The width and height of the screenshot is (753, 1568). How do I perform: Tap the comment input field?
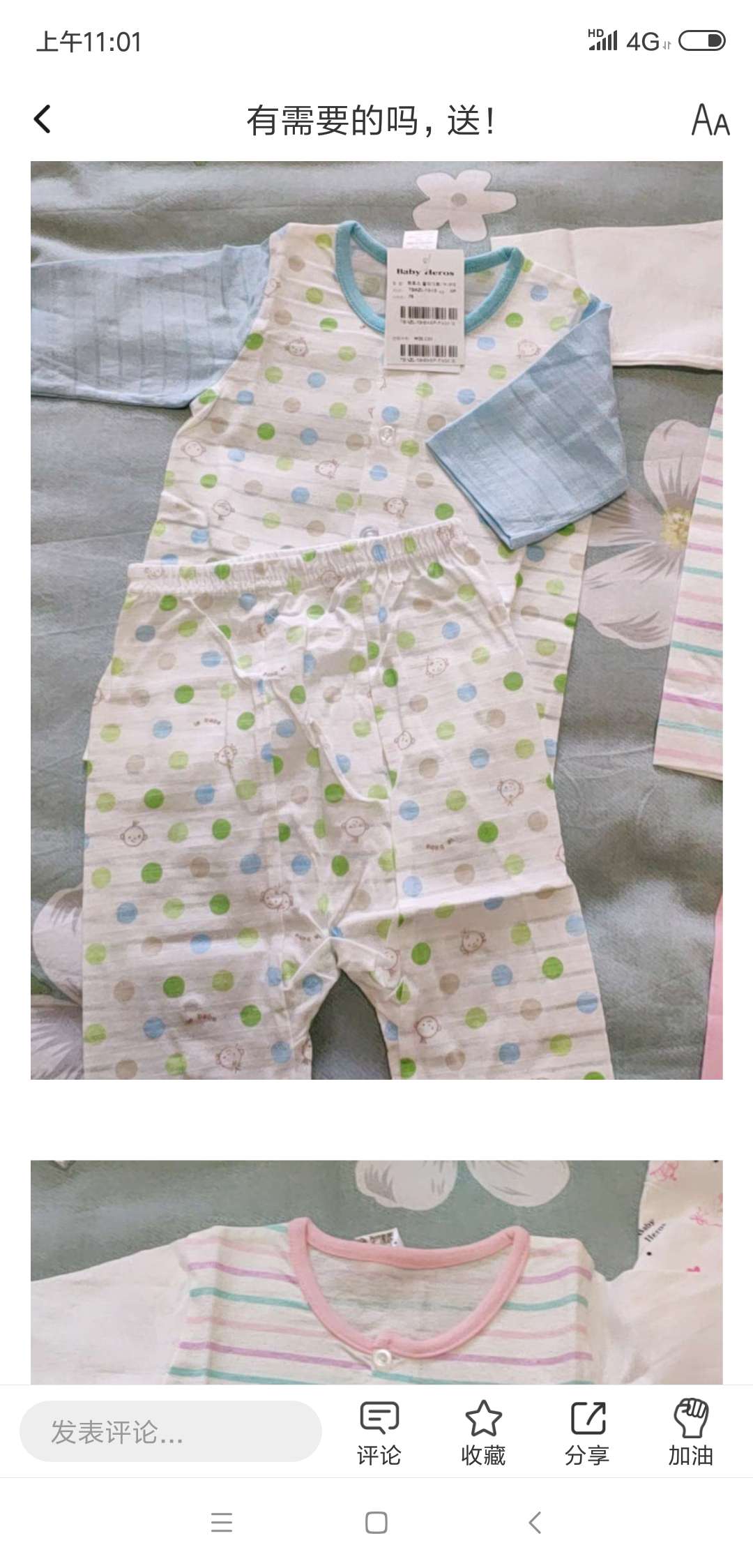(x=170, y=1432)
